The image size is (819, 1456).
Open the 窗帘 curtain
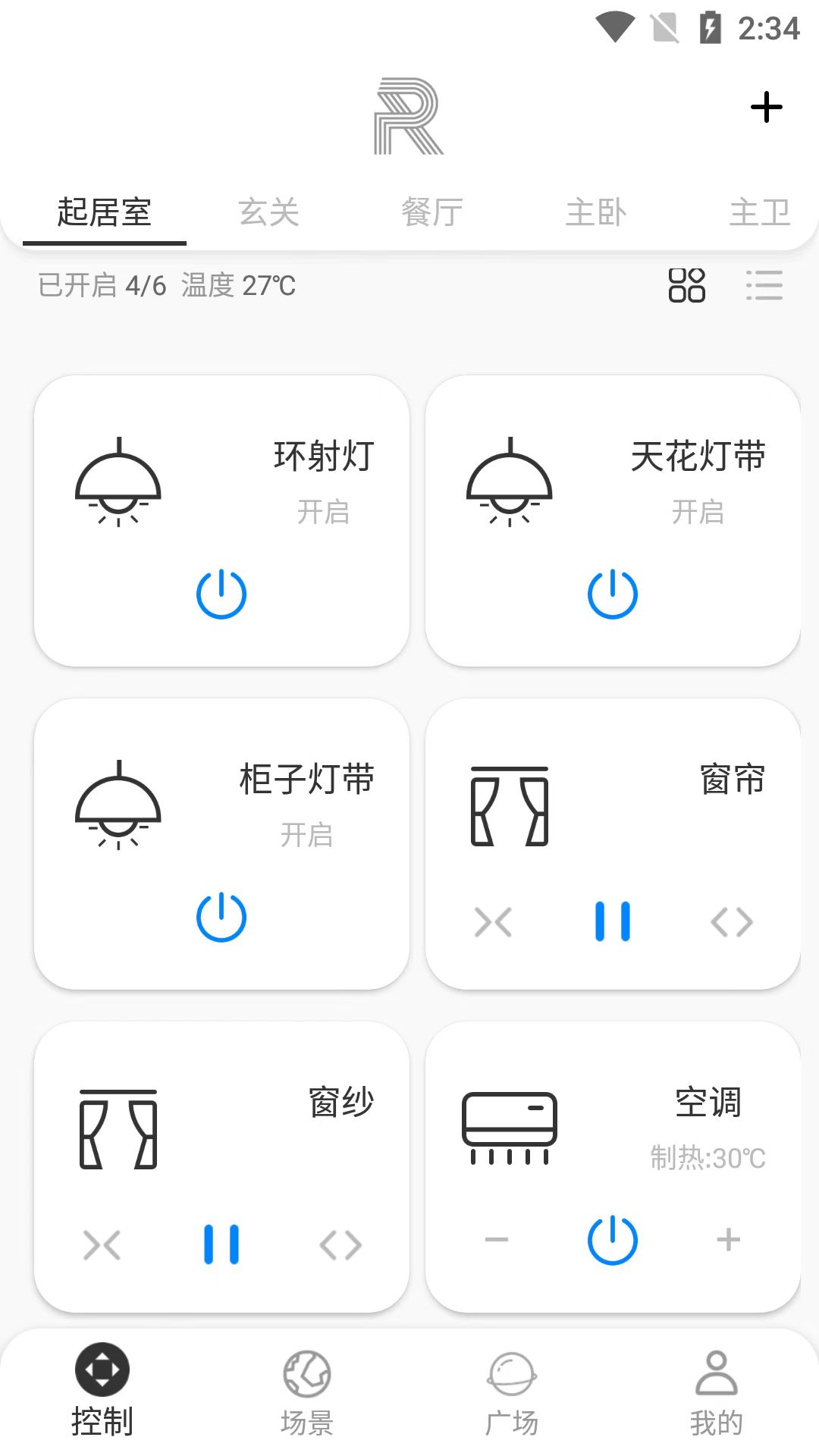point(732,922)
